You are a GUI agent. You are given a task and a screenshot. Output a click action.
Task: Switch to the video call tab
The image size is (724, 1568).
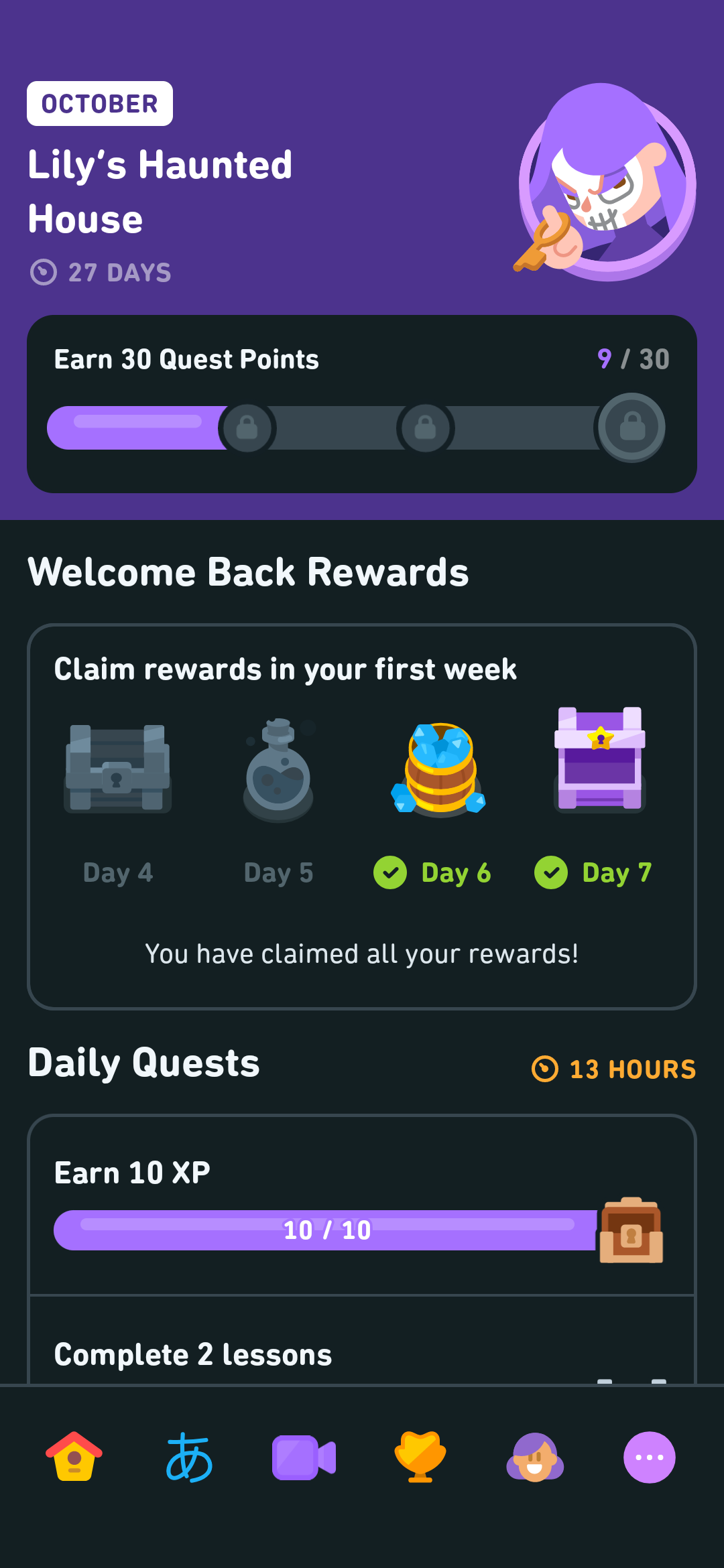[304, 1457]
